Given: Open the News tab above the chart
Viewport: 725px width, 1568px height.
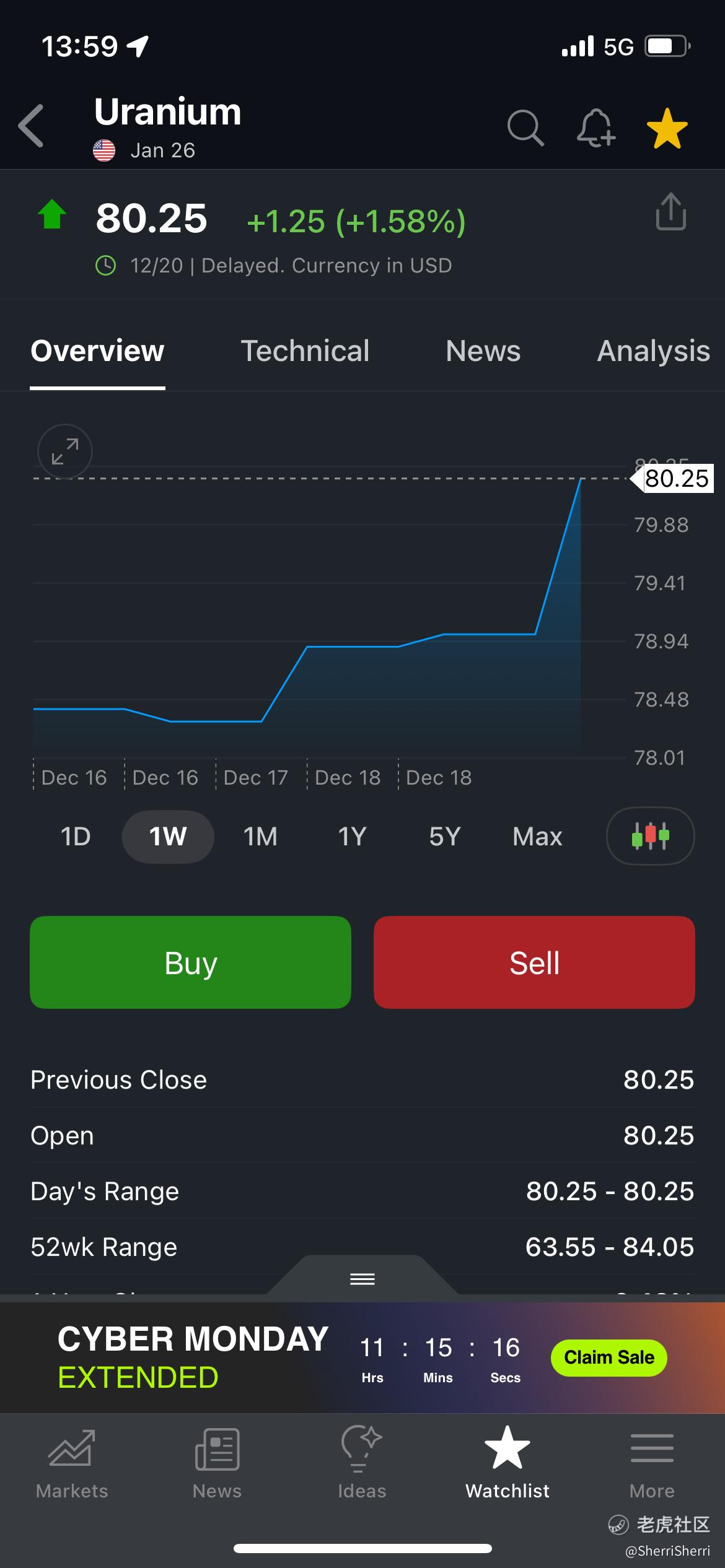Looking at the screenshot, I should (x=483, y=351).
